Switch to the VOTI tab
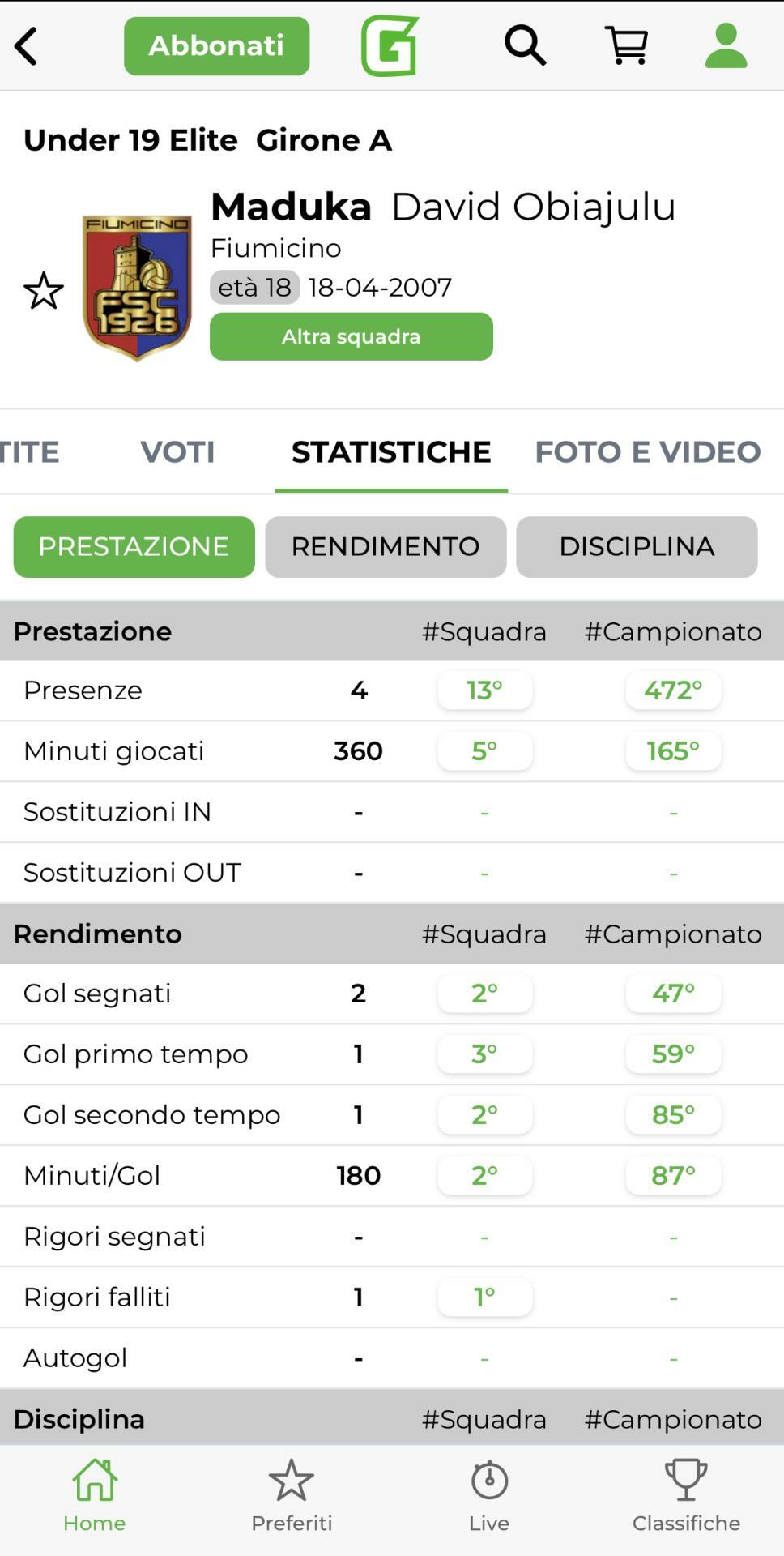This screenshot has height=1556, width=784. pos(177,451)
